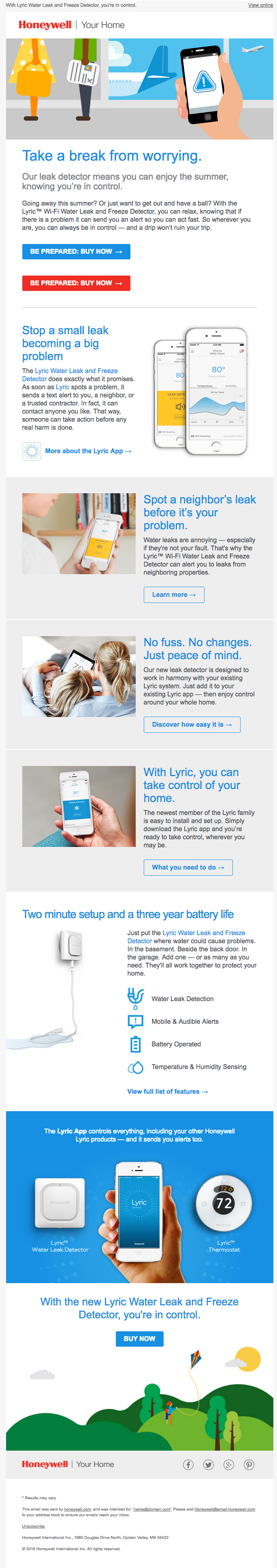Tap Learn more about neighbor's leak
The width and height of the screenshot is (277, 1568).
click(x=173, y=595)
